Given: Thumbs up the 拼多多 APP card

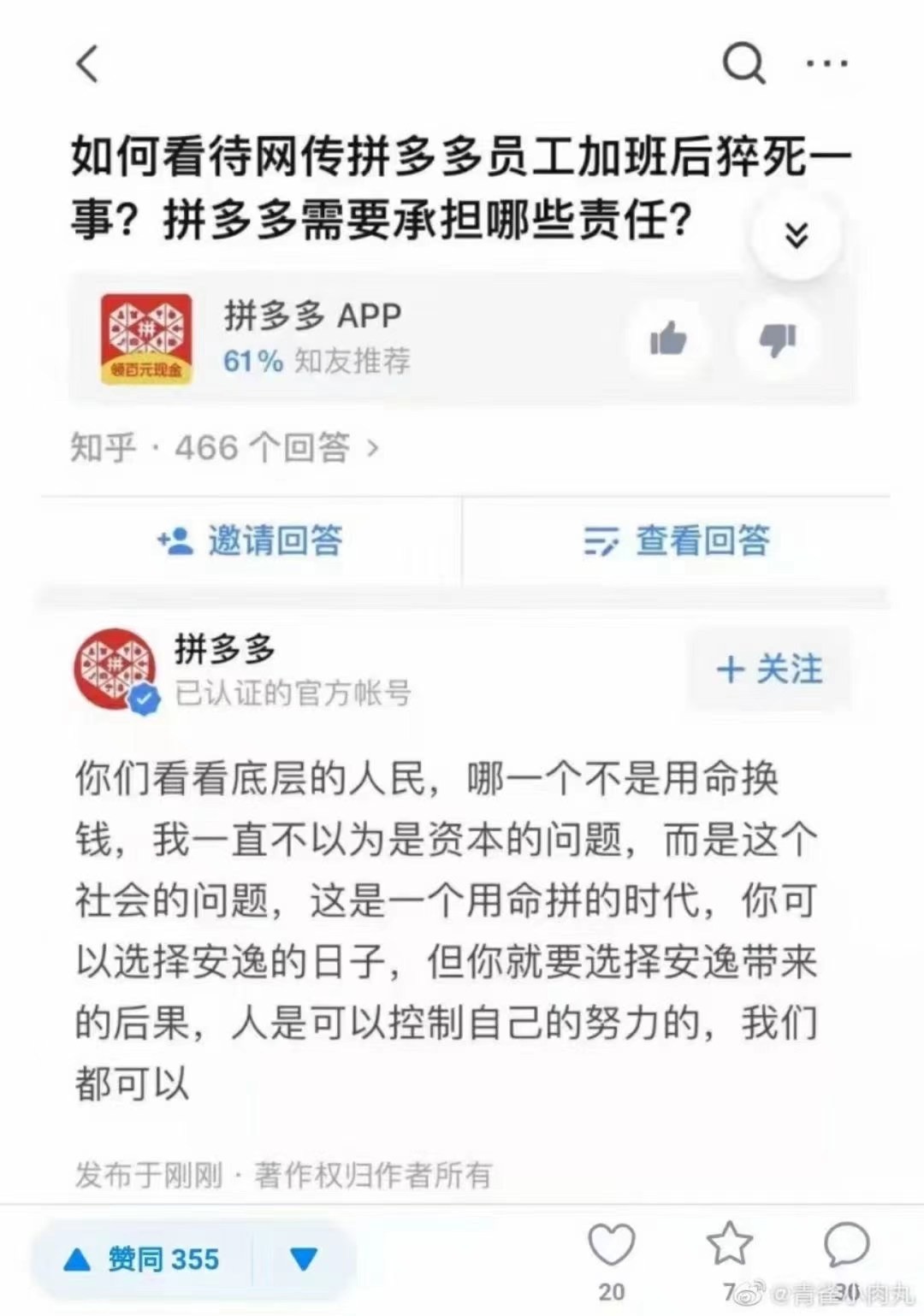Looking at the screenshot, I should pos(668,340).
